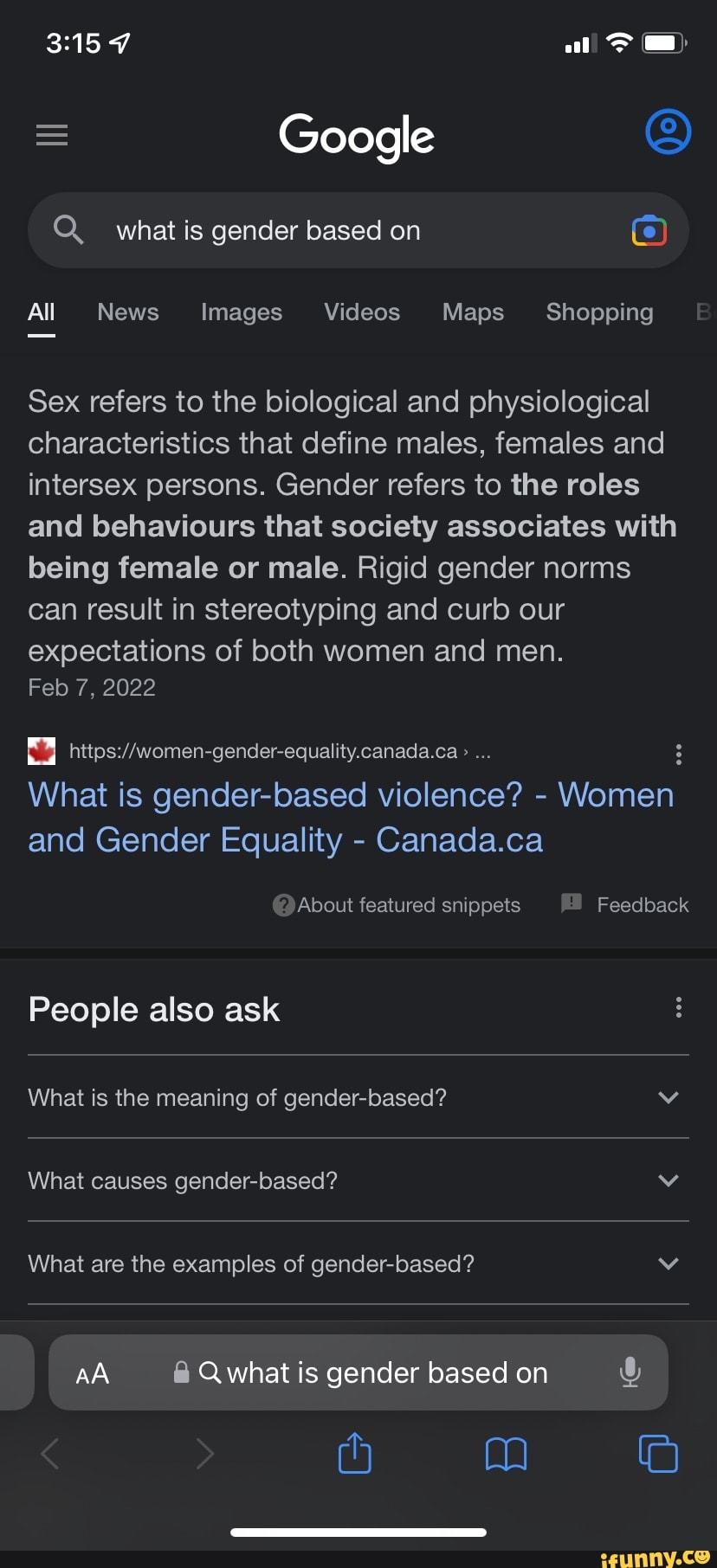Switch to the Maps tab
Image resolution: width=717 pixels, height=1568 pixels.
coord(473,312)
